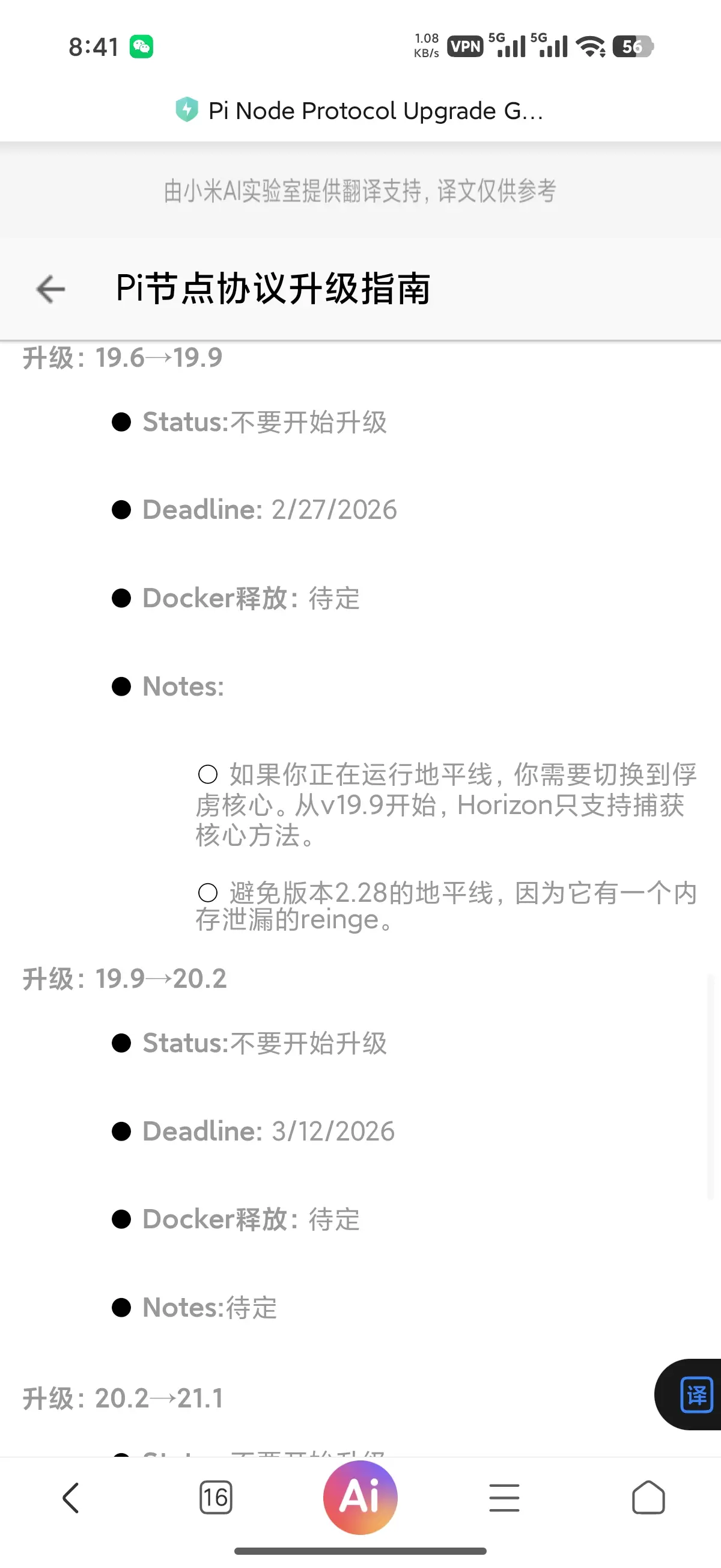The image size is (721, 1568).
Task: Tap the Wi-Fi signal icon
Action: pyautogui.click(x=591, y=46)
